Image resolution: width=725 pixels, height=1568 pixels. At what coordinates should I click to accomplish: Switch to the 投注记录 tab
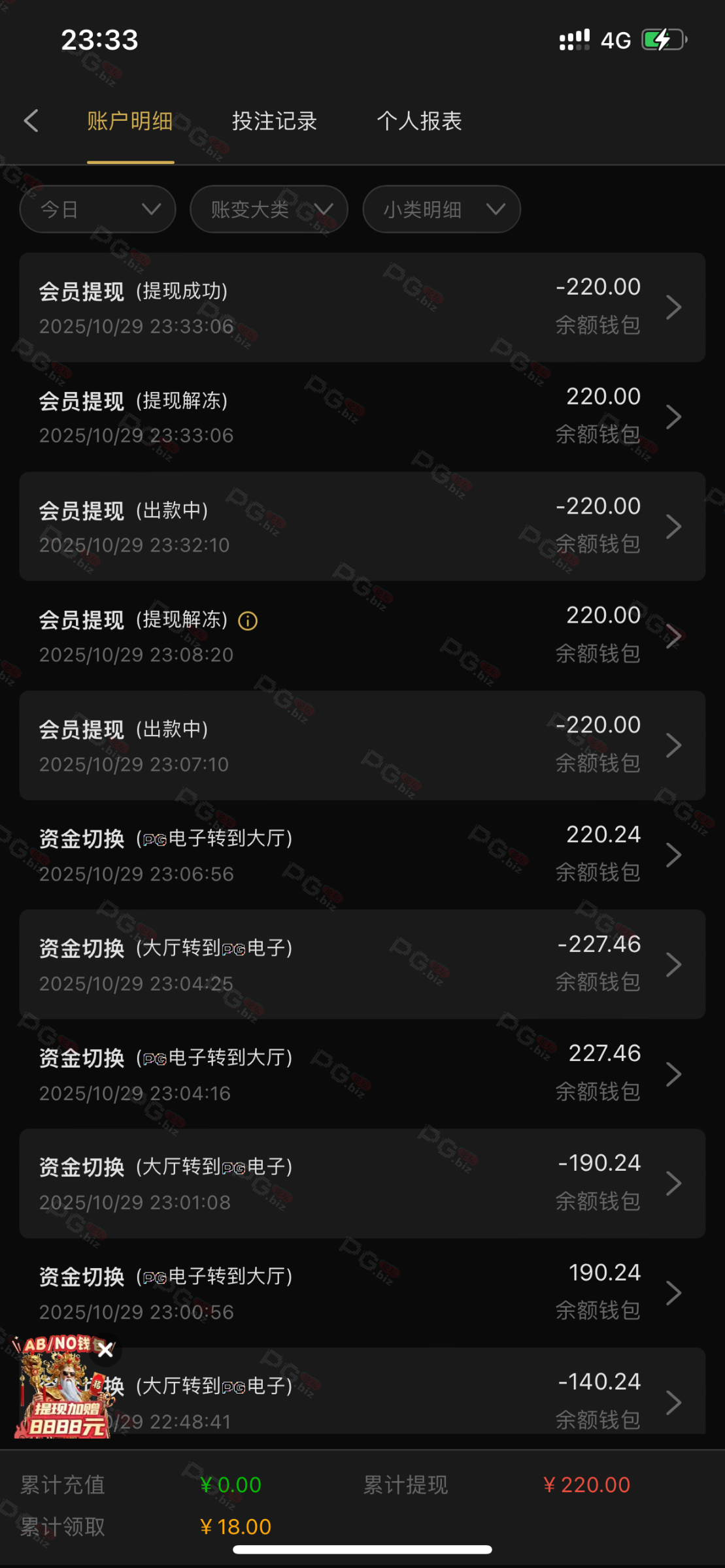[274, 122]
